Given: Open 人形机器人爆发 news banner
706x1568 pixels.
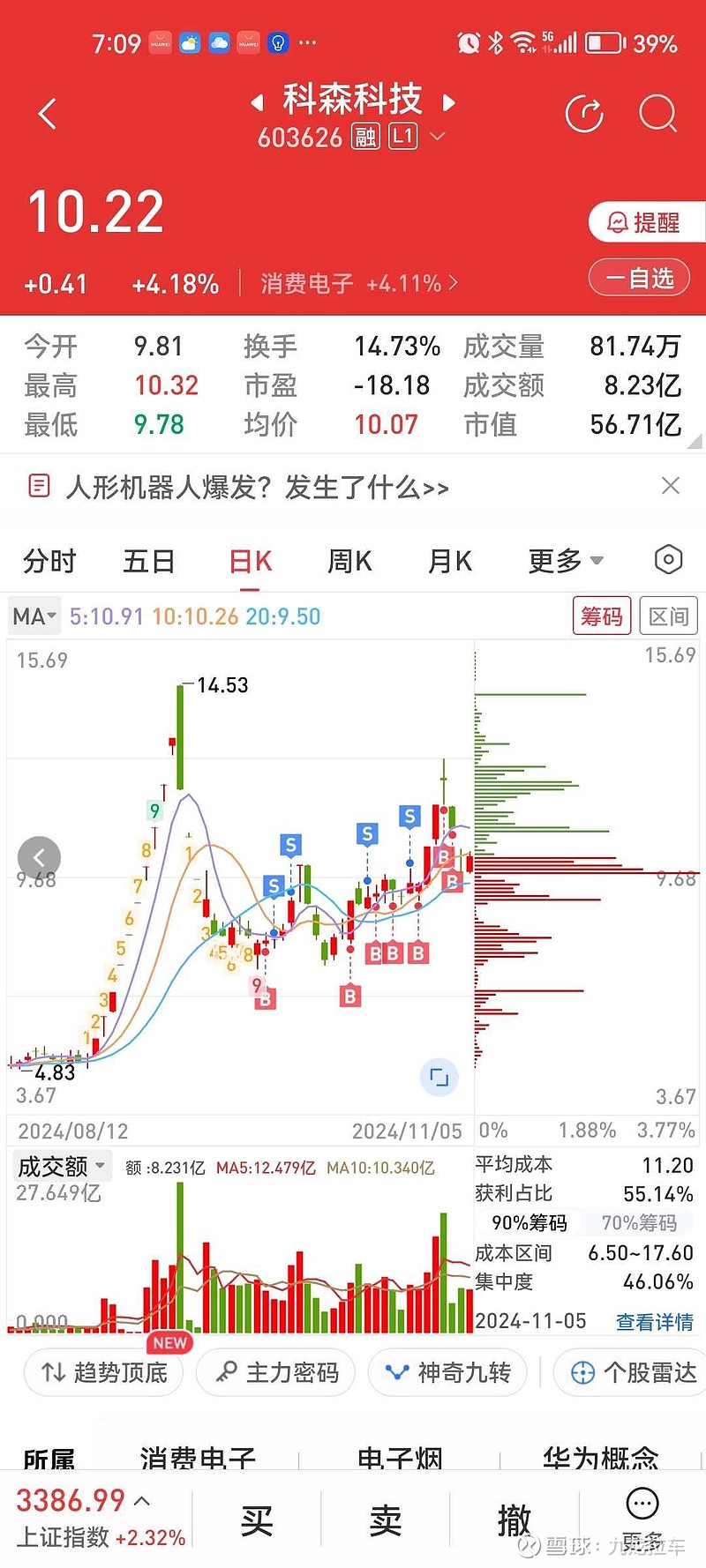Looking at the screenshot, I should point(257,487).
